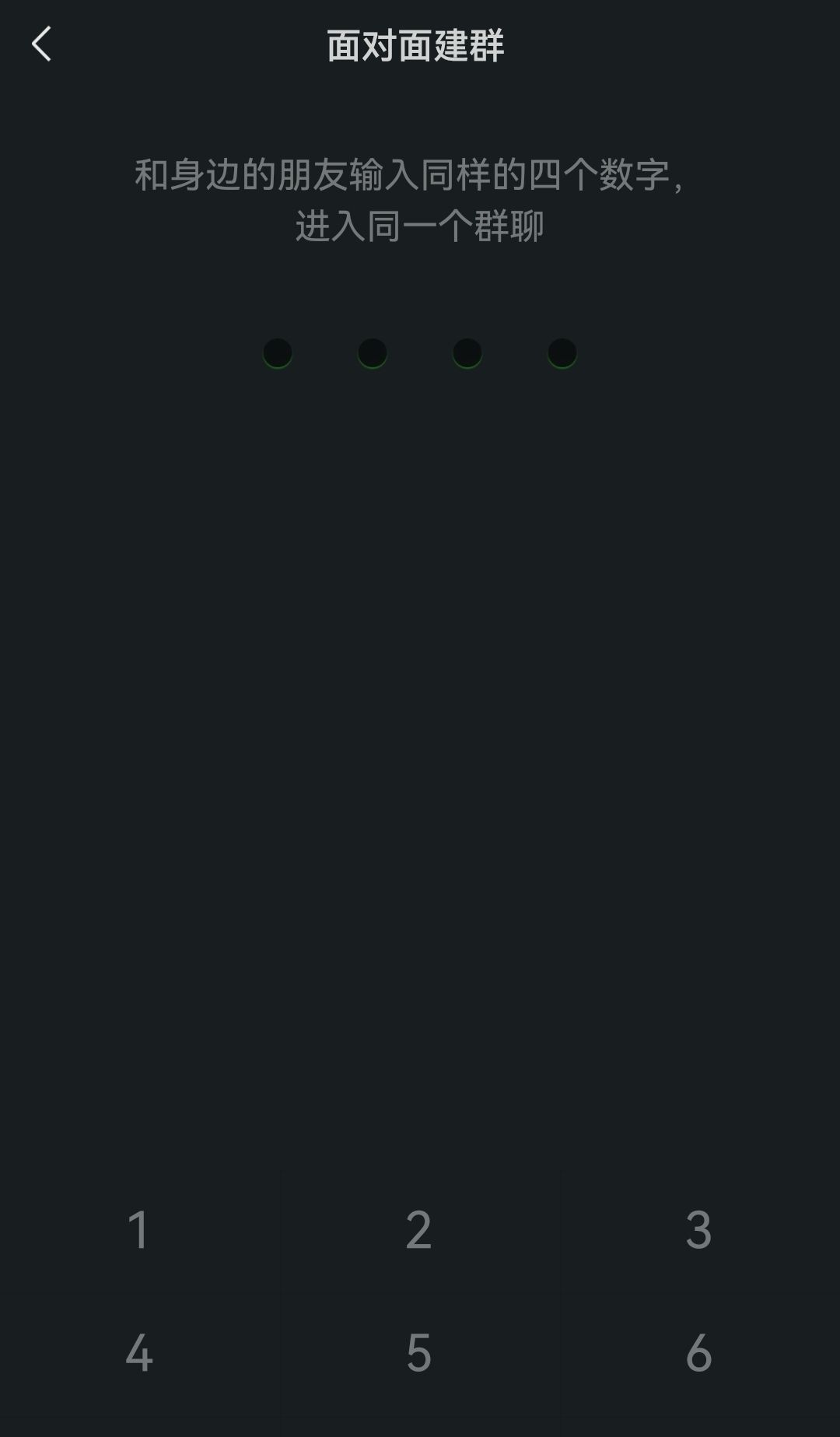Select number 4 on the keypad
The width and height of the screenshot is (840, 1437).
[139, 1353]
